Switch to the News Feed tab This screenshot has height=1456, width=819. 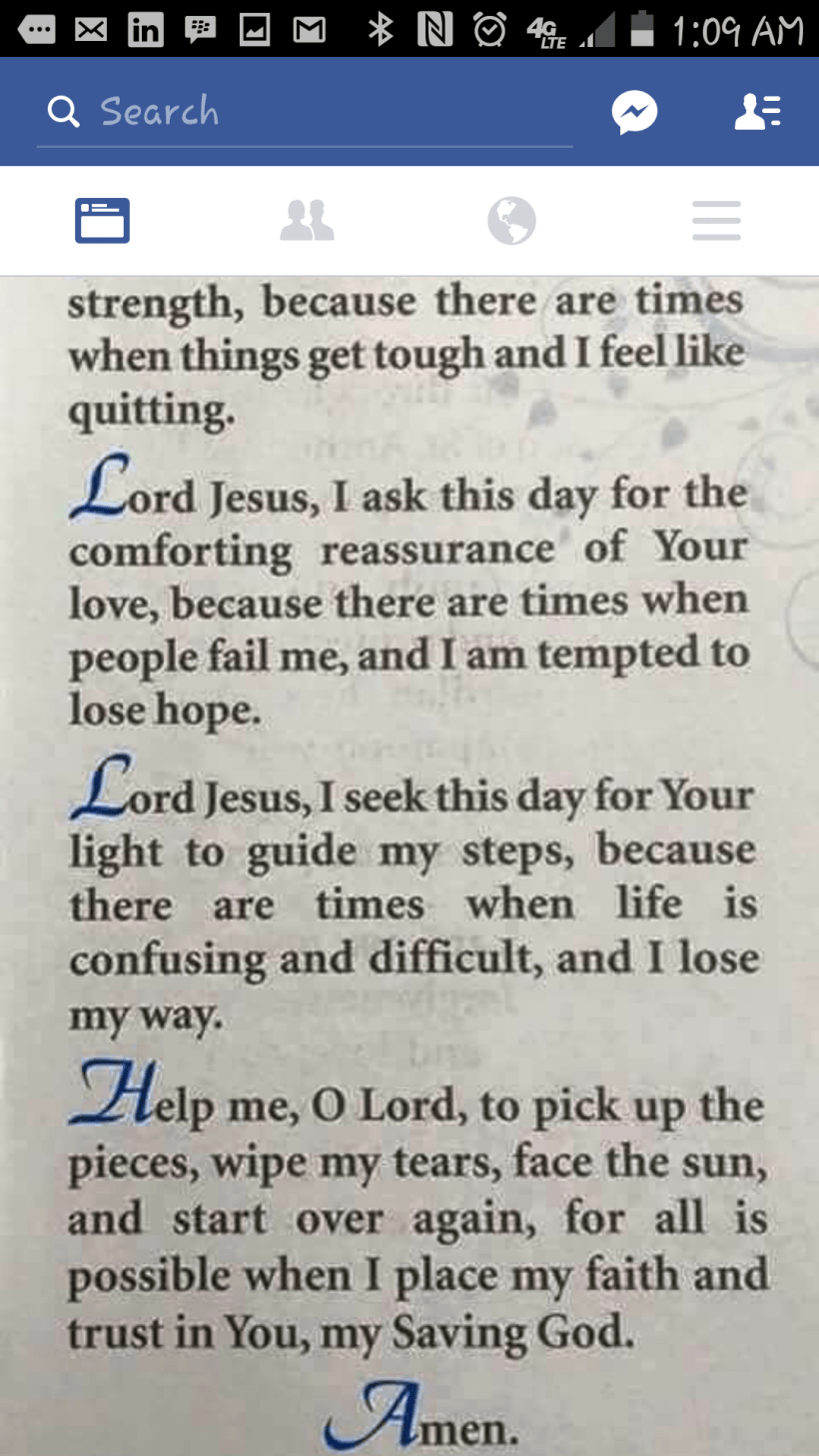(x=102, y=221)
